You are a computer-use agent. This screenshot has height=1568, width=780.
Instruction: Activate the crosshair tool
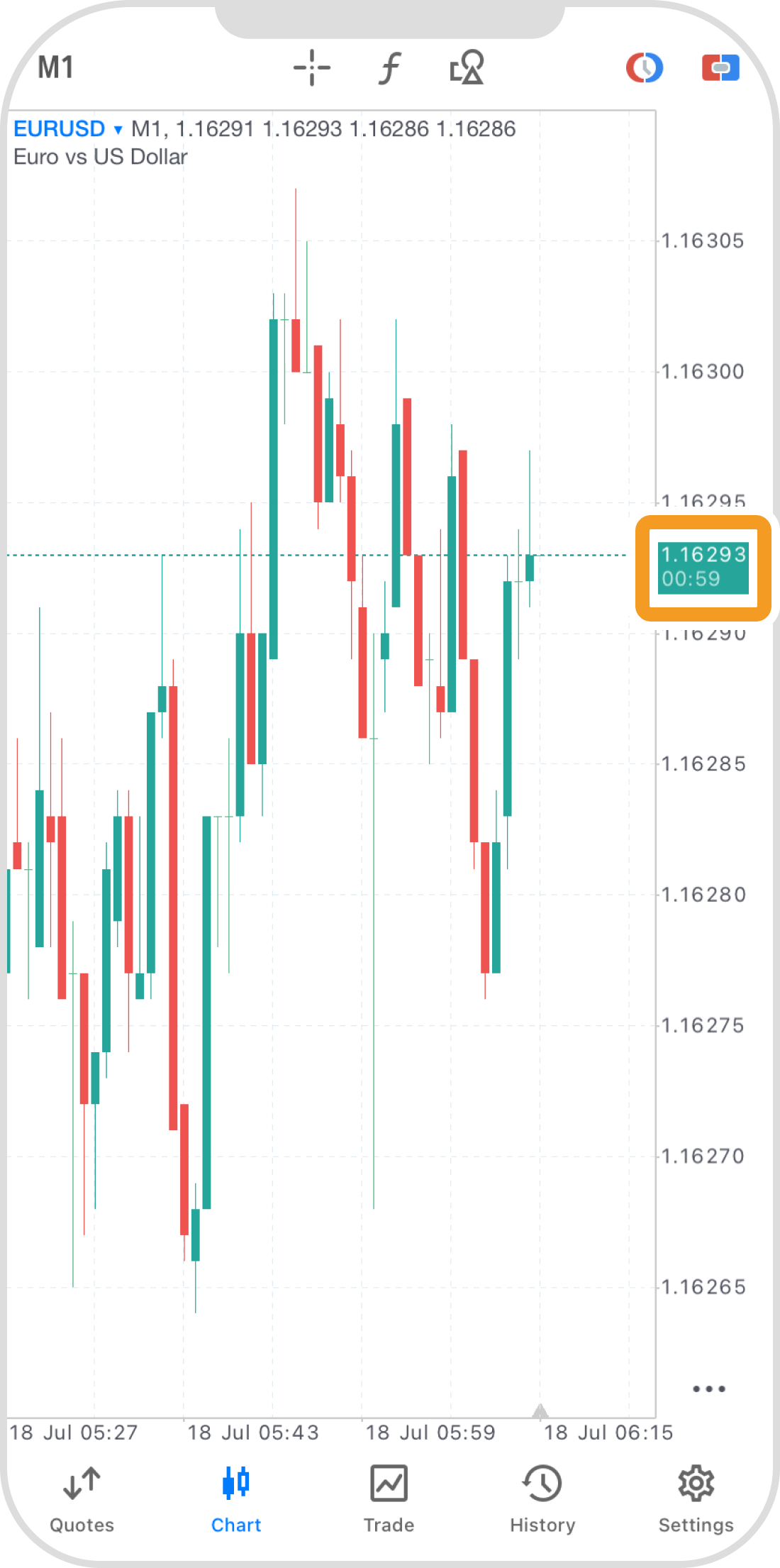tap(312, 68)
